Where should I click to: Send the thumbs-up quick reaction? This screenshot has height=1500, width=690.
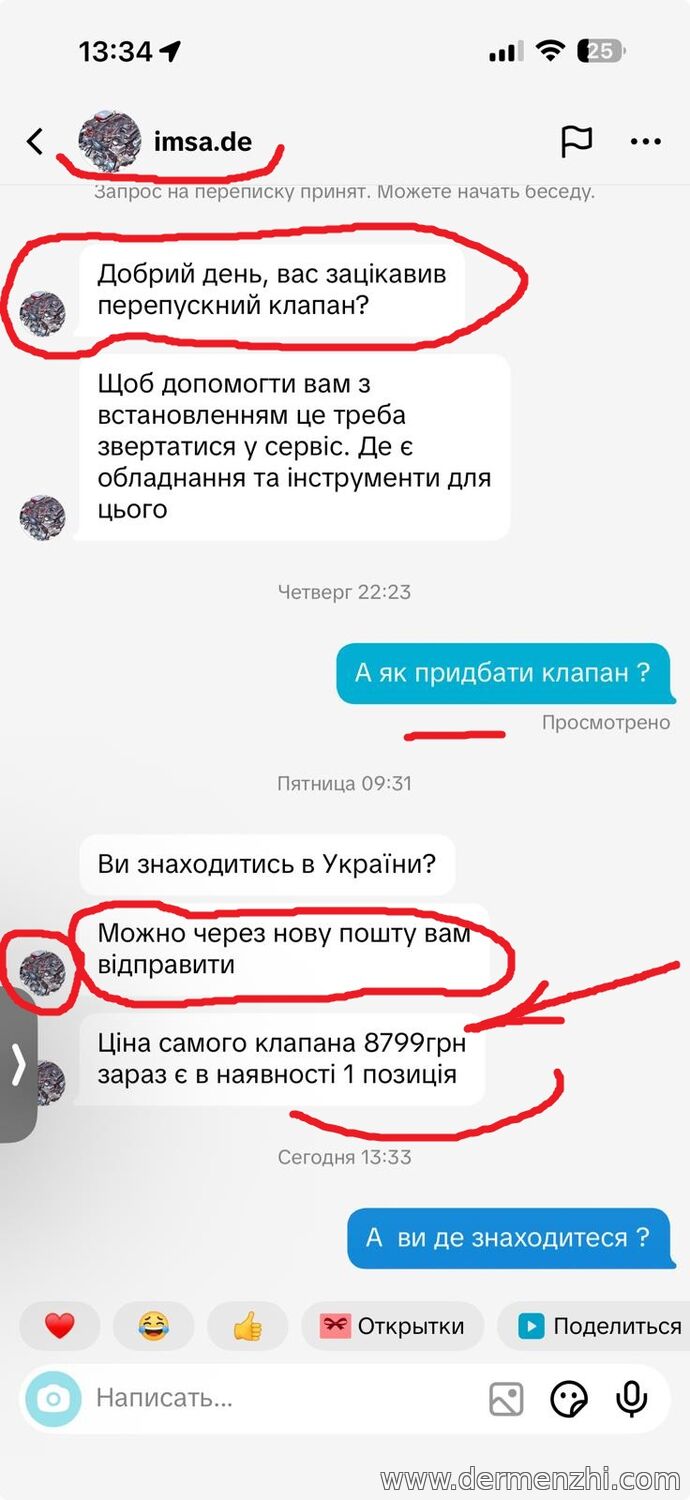pyautogui.click(x=247, y=1326)
